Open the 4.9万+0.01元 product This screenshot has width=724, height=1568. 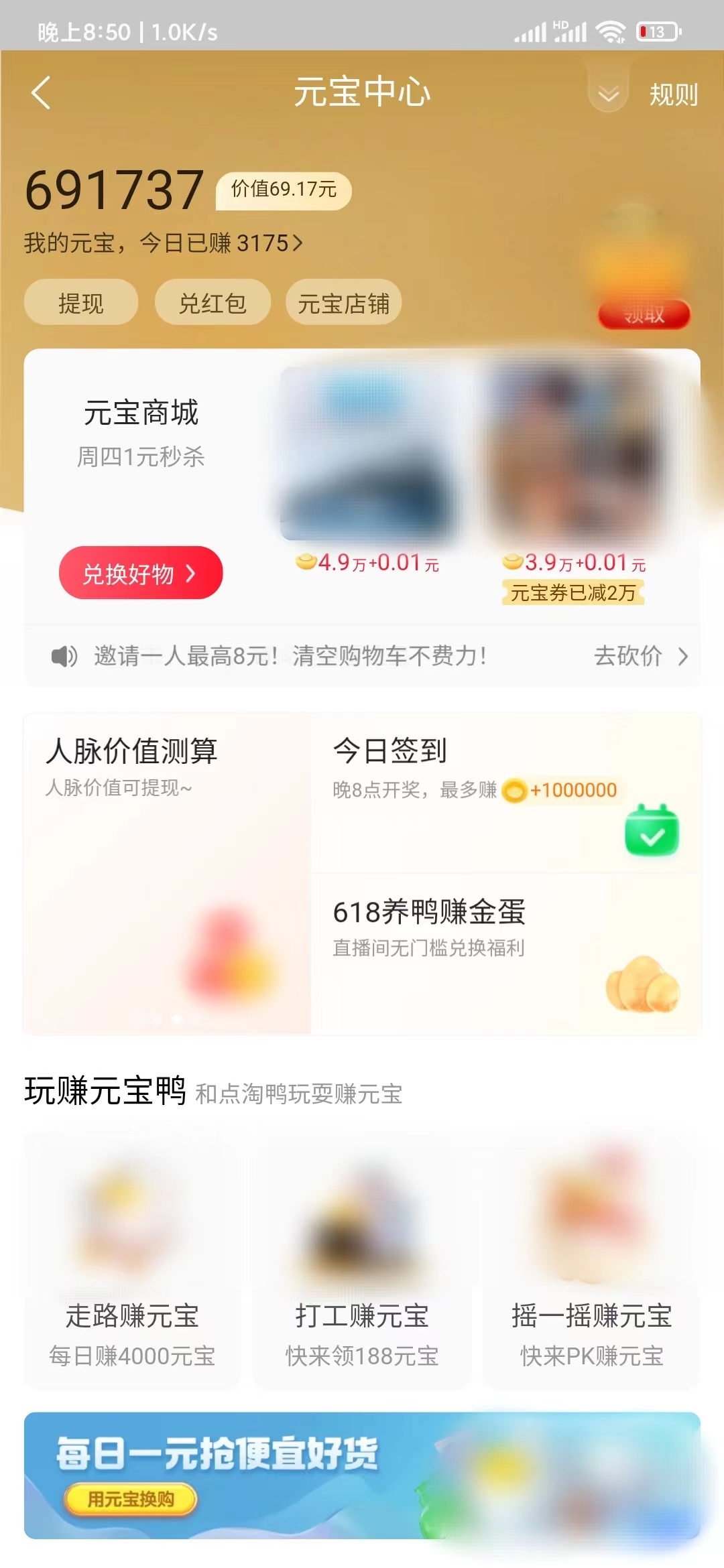[x=367, y=469]
